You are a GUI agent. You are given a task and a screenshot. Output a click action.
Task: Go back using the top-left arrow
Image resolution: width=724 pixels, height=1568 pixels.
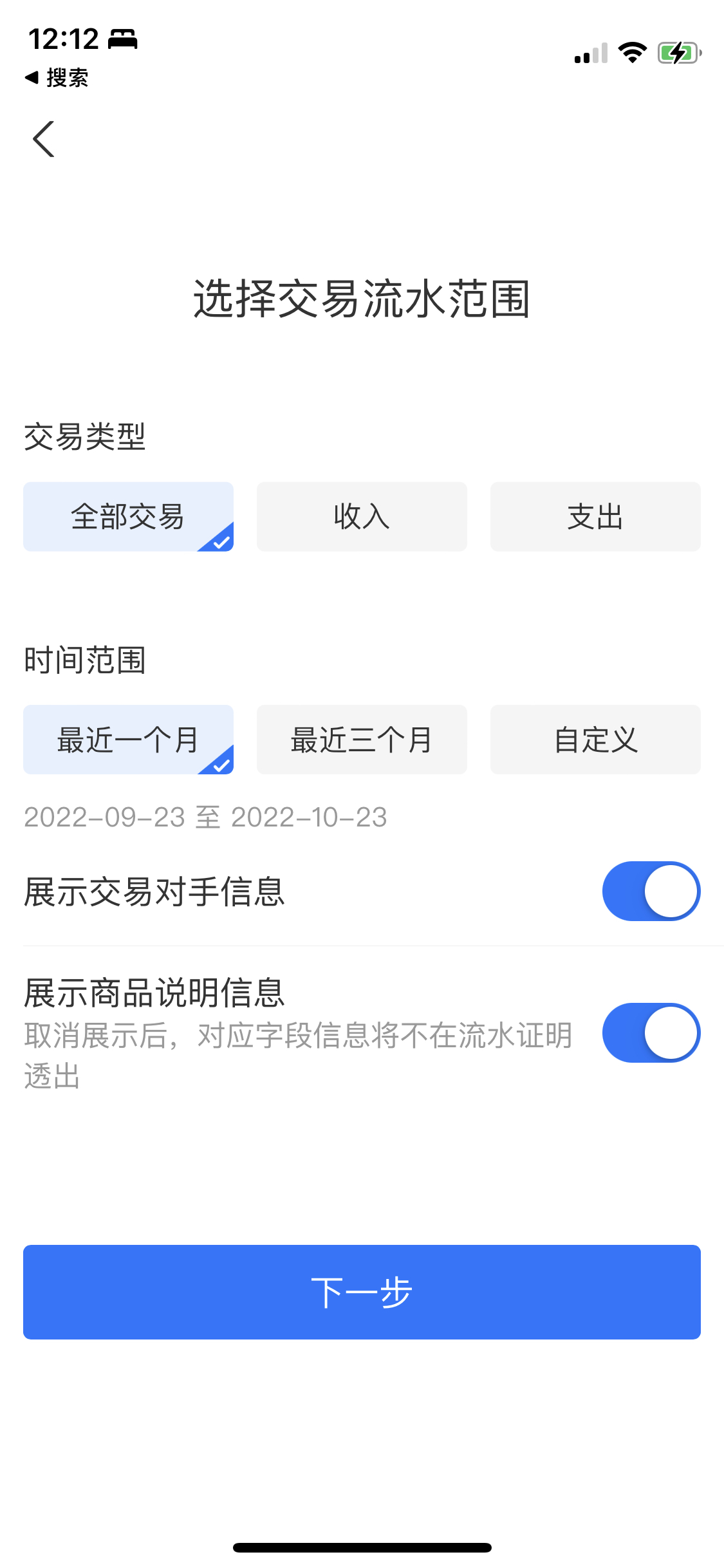44,138
